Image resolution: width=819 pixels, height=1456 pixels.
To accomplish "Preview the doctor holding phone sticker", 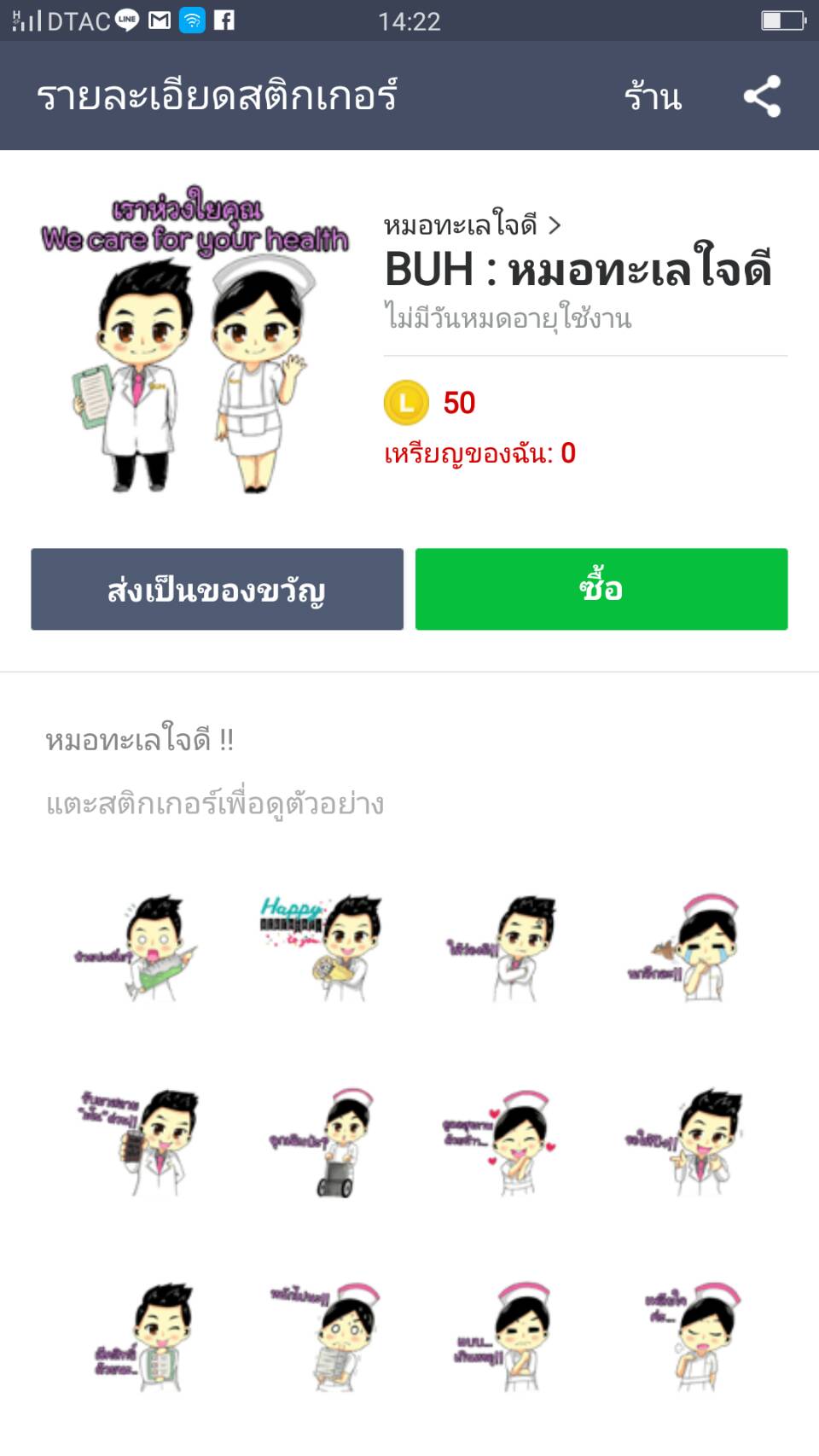I will click(x=138, y=1142).
